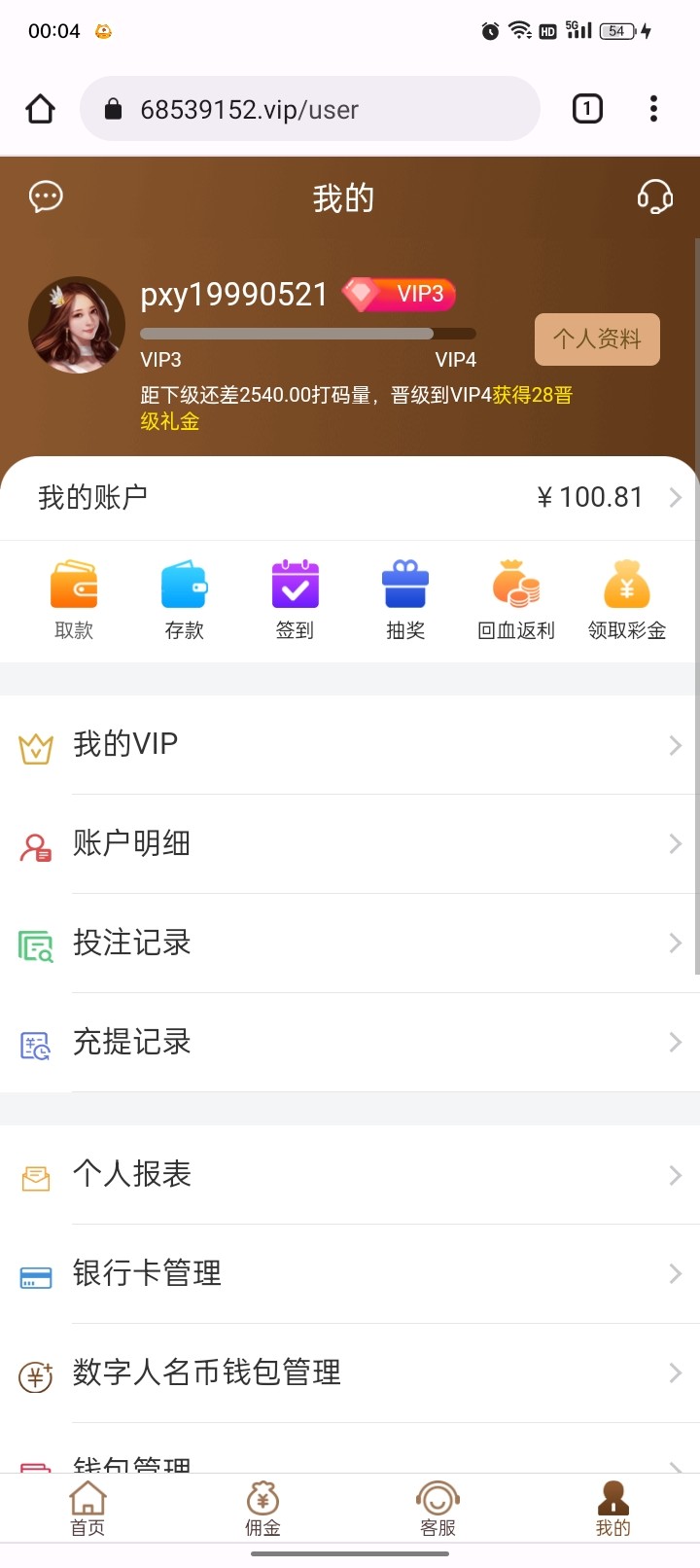
Task: Open 银行卡管理 bank card management
Action: click(350, 1274)
